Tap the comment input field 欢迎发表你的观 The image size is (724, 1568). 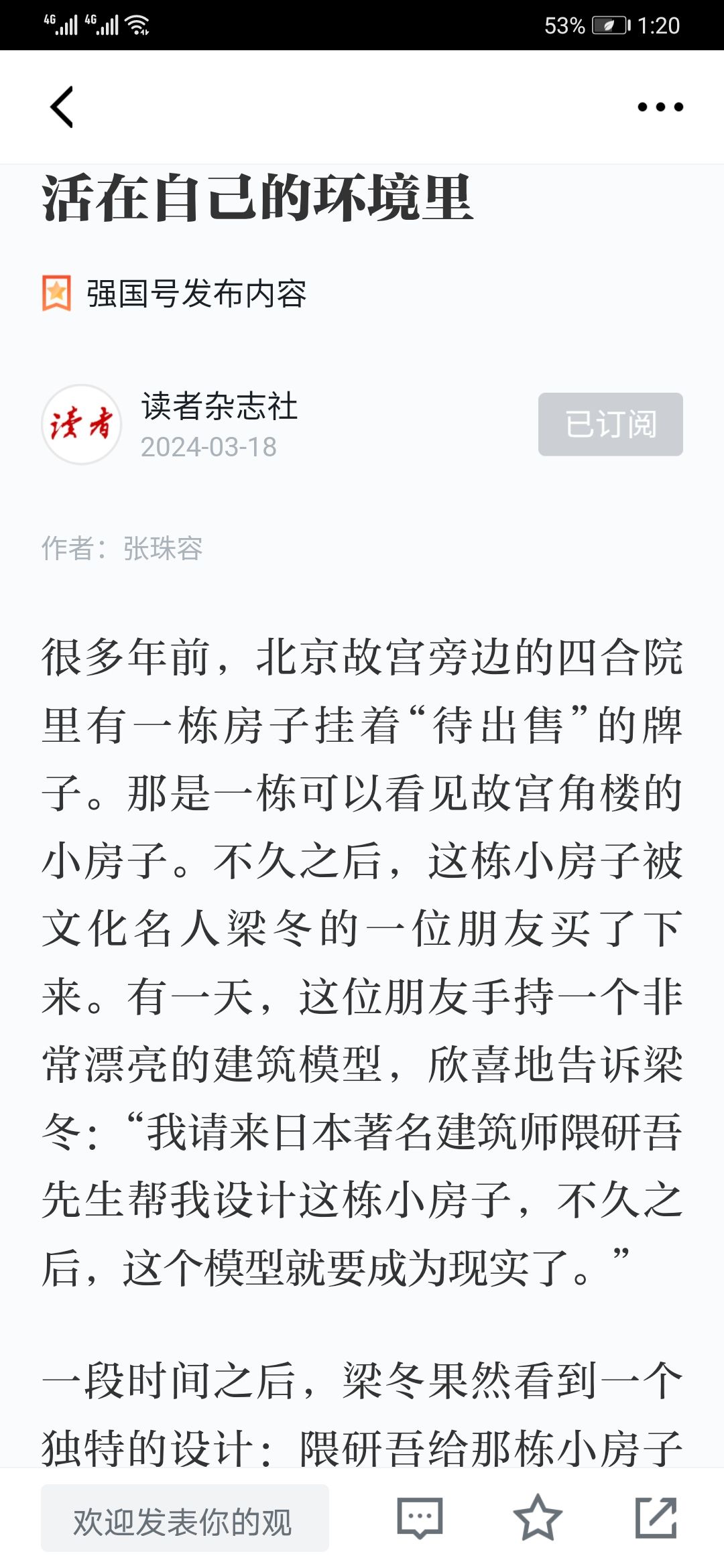coord(185,1518)
